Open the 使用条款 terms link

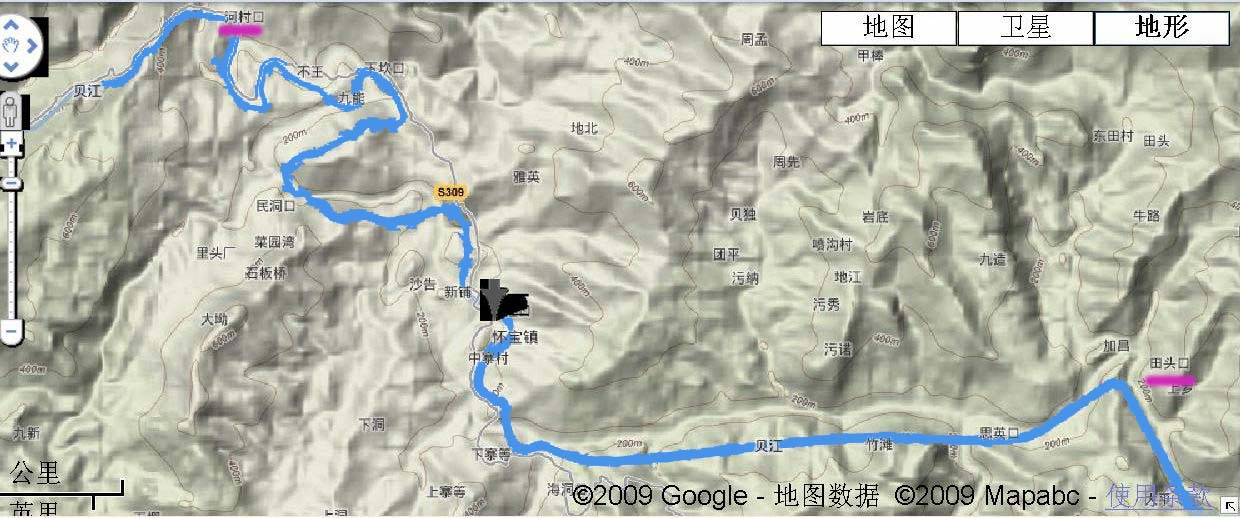[x=1158, y=495]
